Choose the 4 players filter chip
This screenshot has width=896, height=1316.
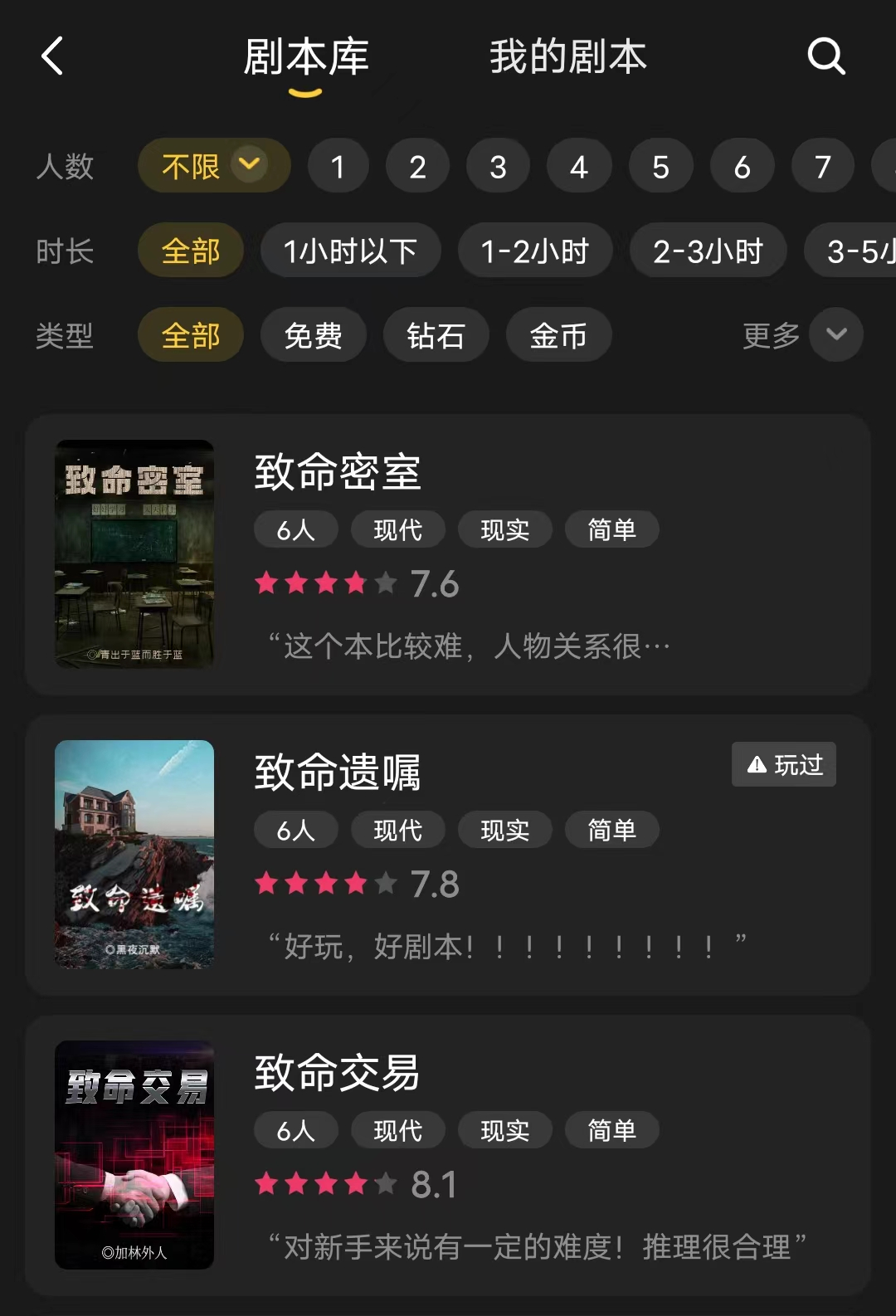pyautogui.click(x=579, y=167)
